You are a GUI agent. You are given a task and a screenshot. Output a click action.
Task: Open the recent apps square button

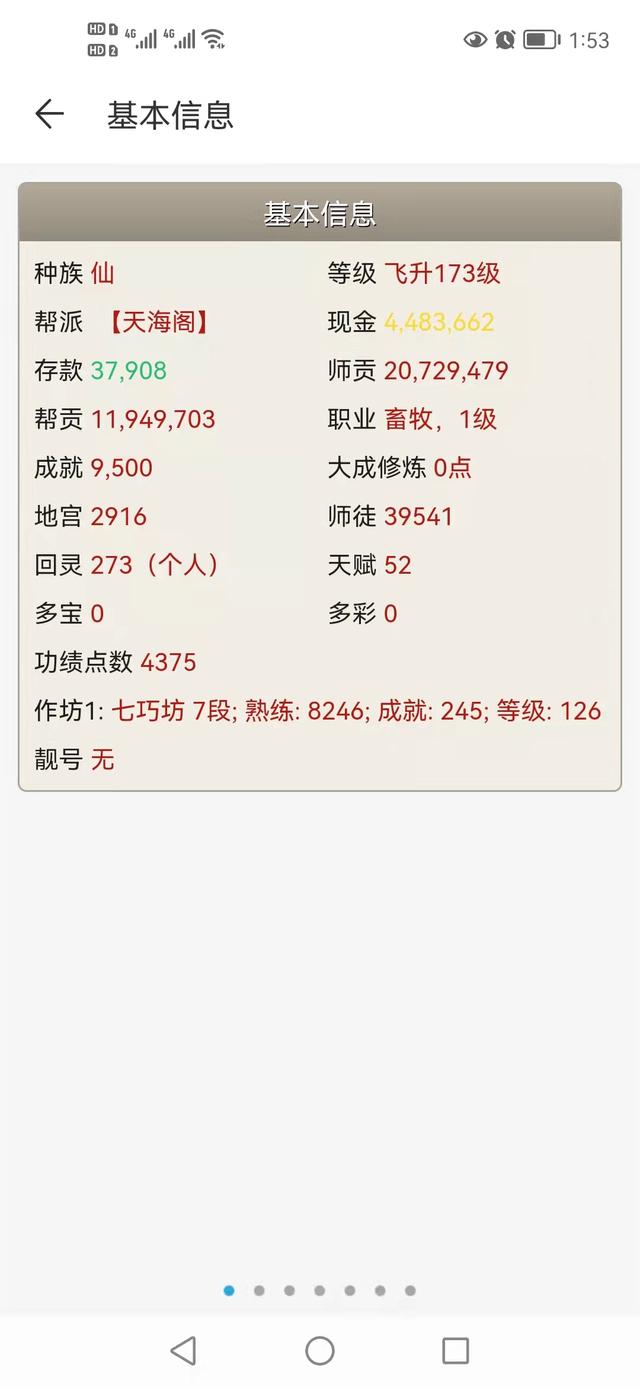coord(455,1351)
